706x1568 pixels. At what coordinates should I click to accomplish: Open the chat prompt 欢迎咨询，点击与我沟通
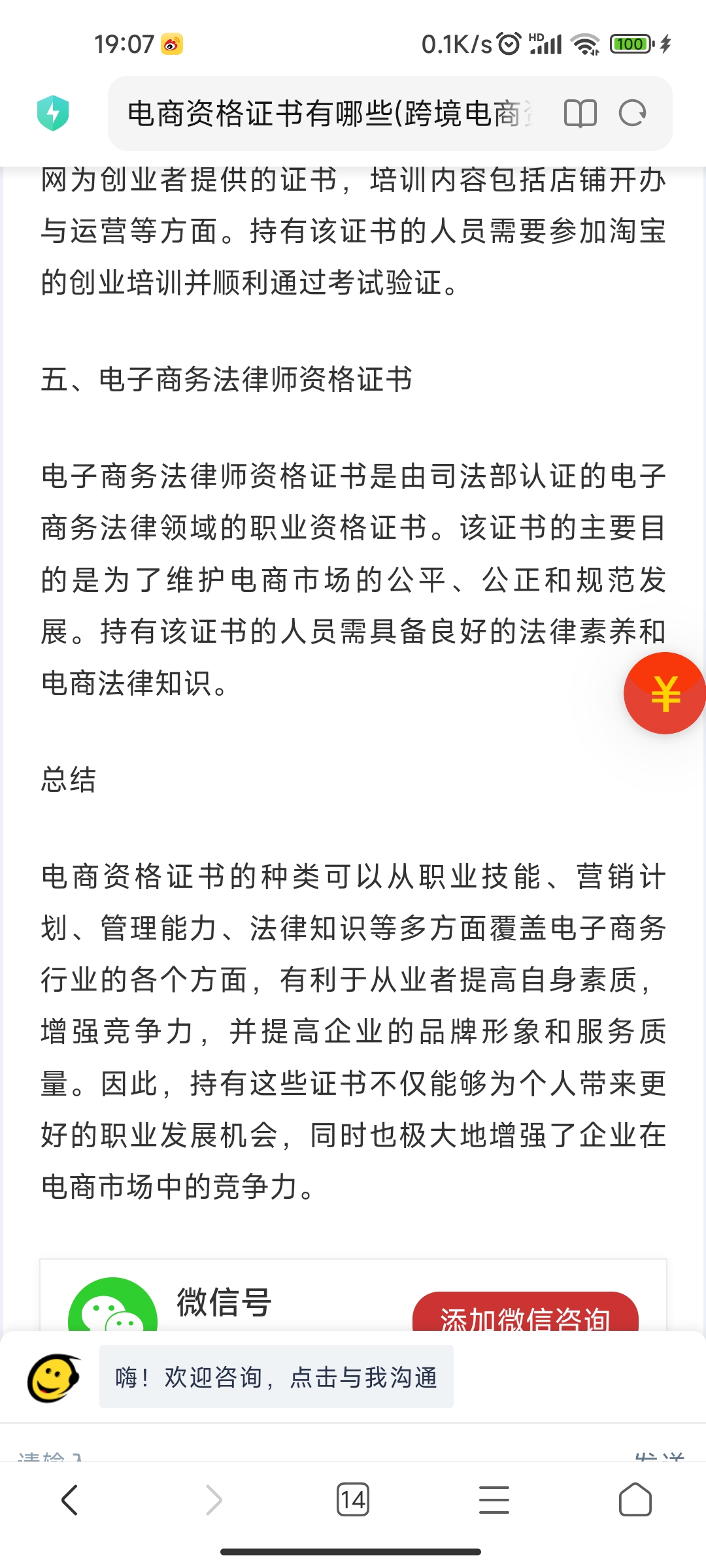pos(276,1377)
